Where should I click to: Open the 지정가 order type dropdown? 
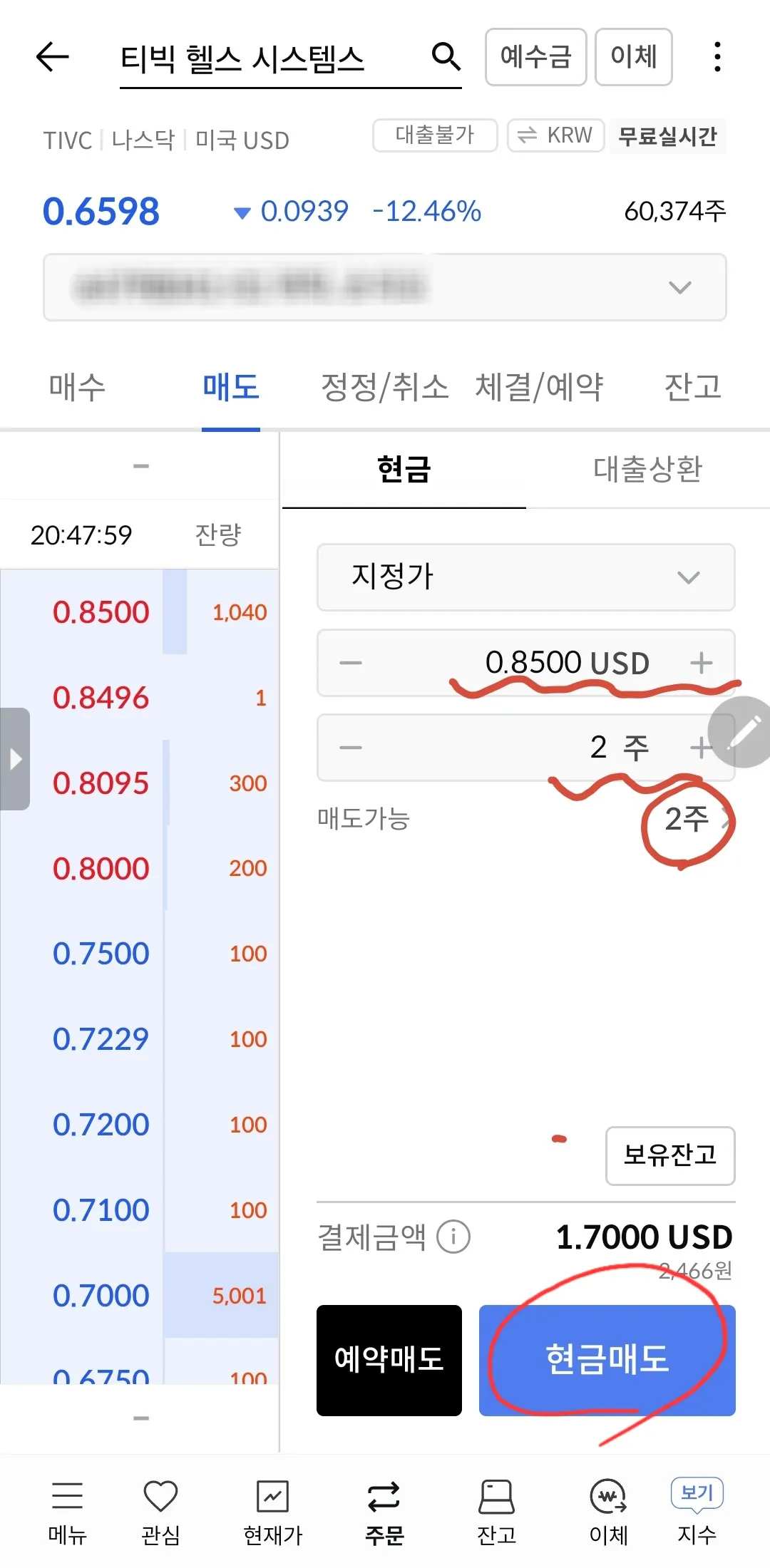[525, 577]
